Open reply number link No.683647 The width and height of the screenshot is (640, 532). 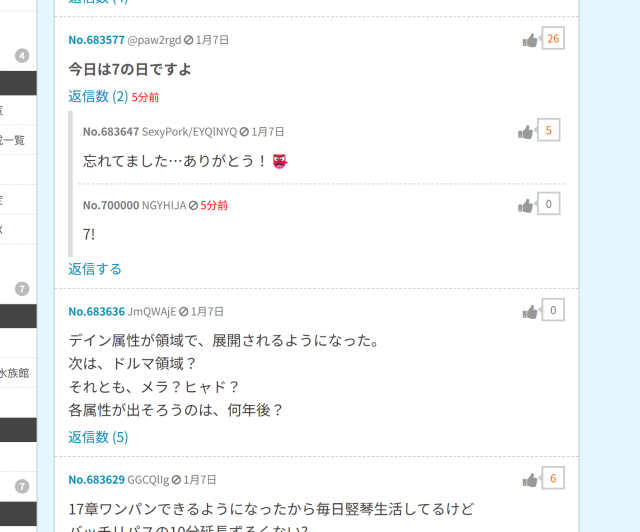click(110, 132)
